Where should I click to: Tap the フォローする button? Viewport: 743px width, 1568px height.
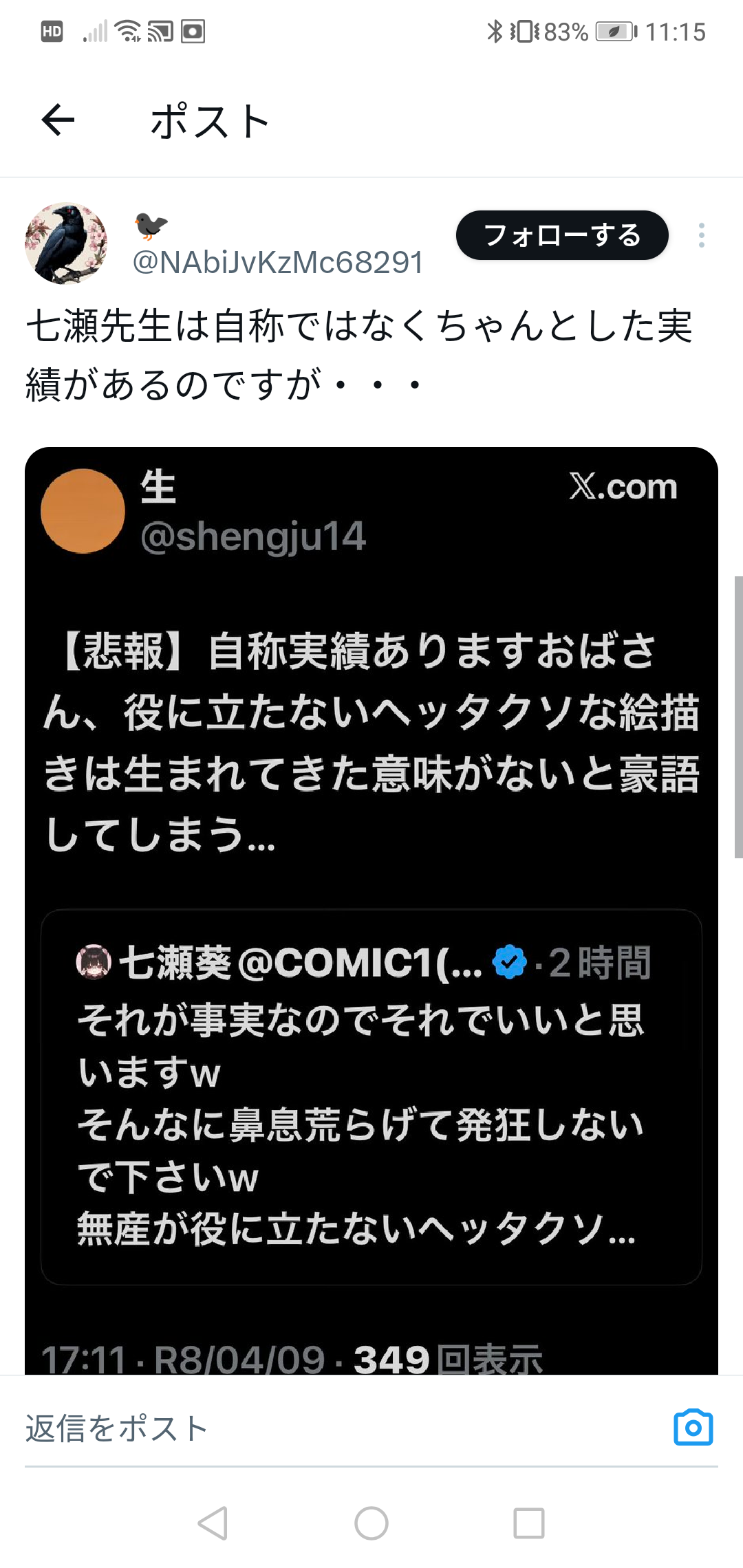pyautogui.click(x=561, y=235)
